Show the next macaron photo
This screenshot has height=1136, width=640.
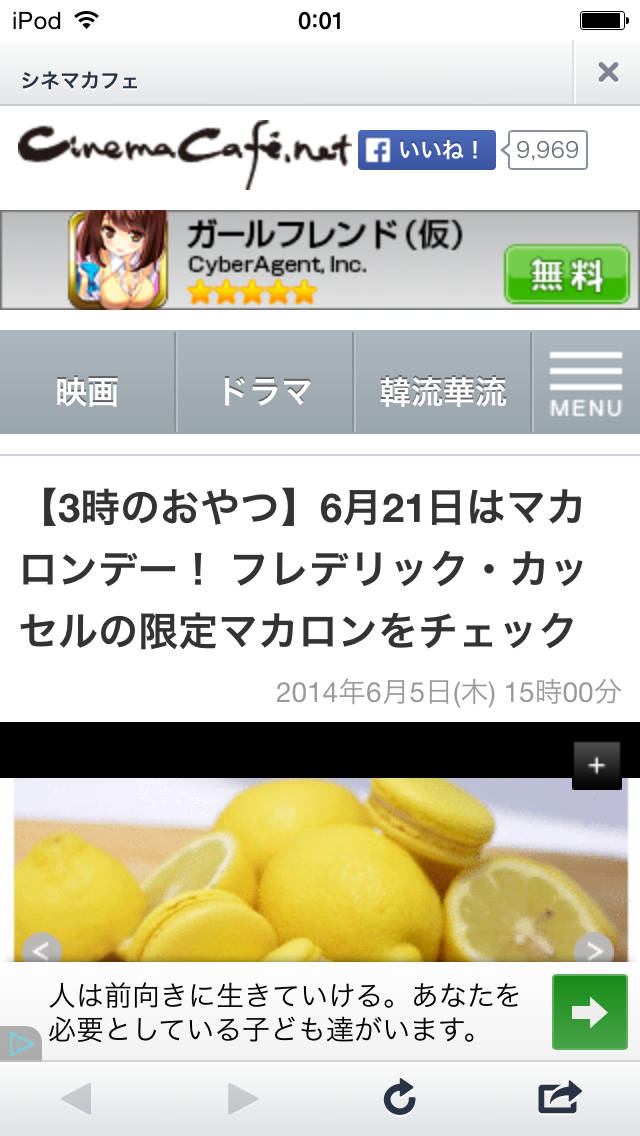(x=594, y=949)
